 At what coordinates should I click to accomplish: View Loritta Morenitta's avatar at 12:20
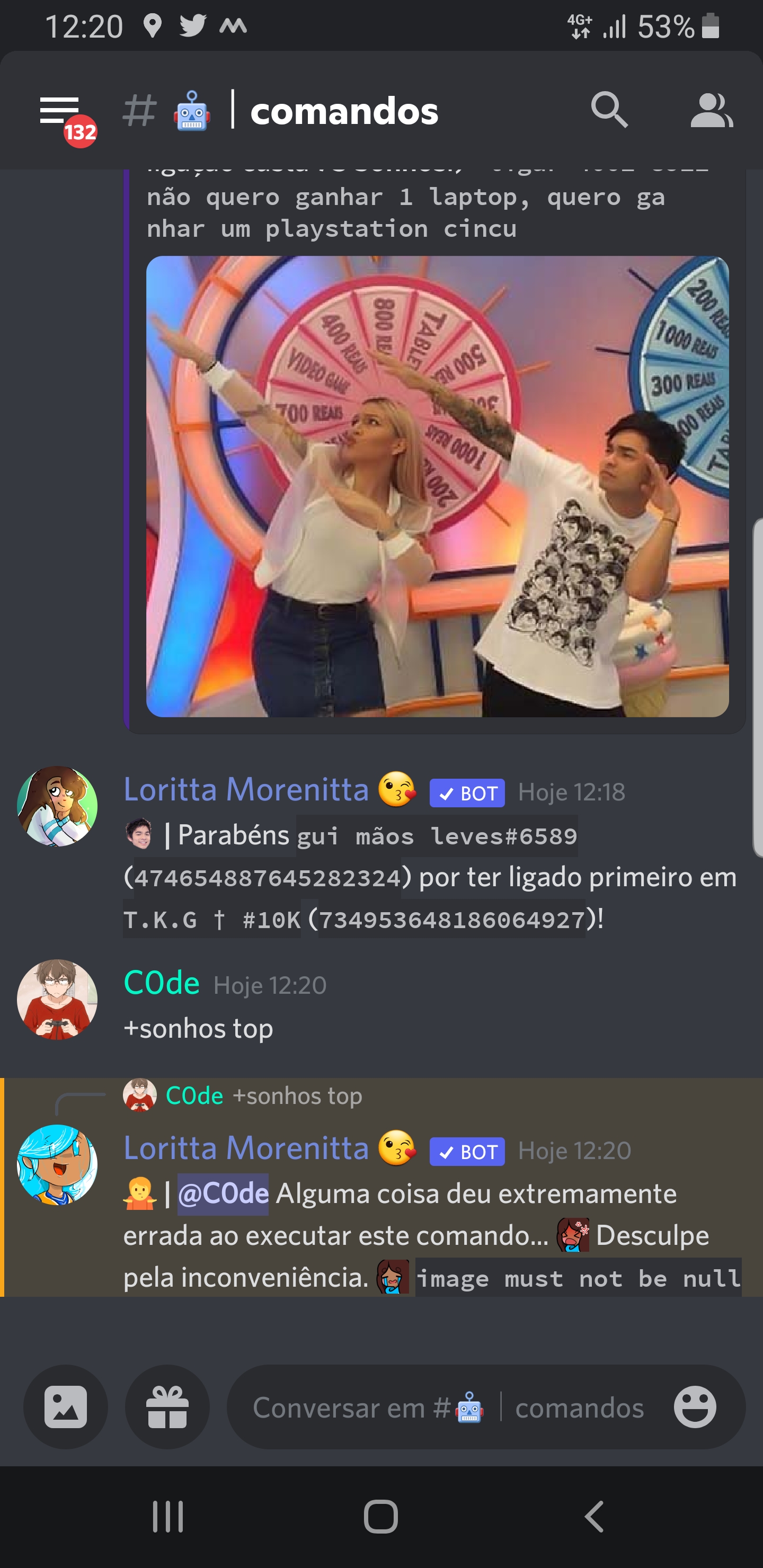[x=57, y=1164]
